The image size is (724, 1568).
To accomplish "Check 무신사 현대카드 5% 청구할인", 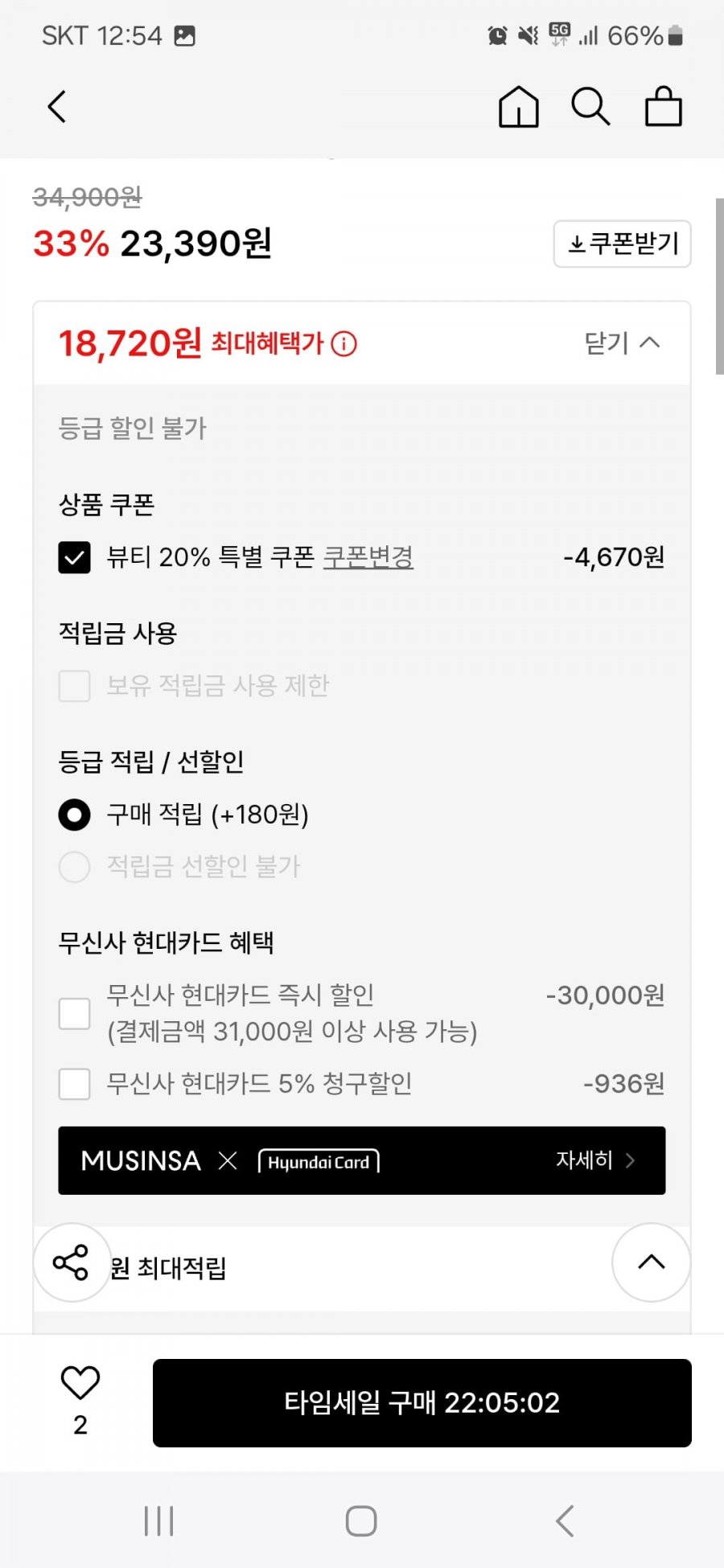I will (x=74, y=1084).
